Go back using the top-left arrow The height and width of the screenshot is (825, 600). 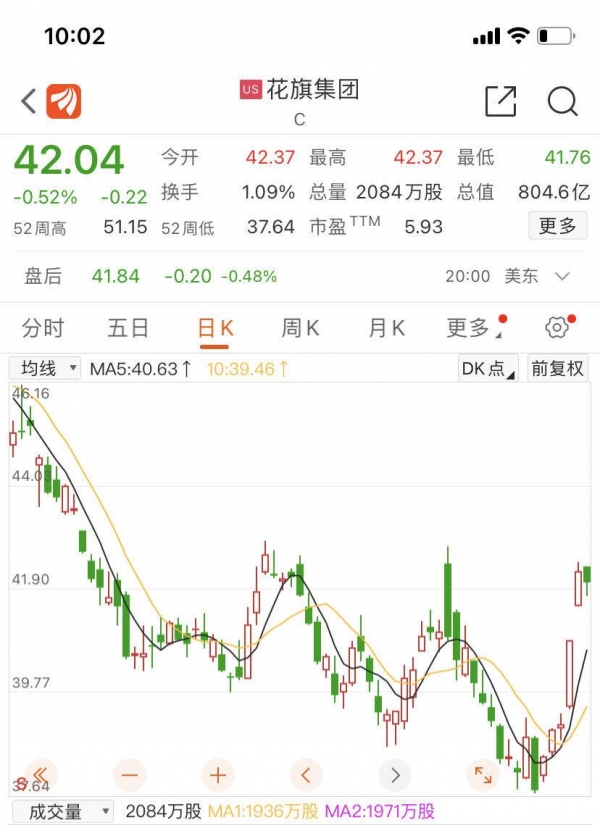coord(28,100)
